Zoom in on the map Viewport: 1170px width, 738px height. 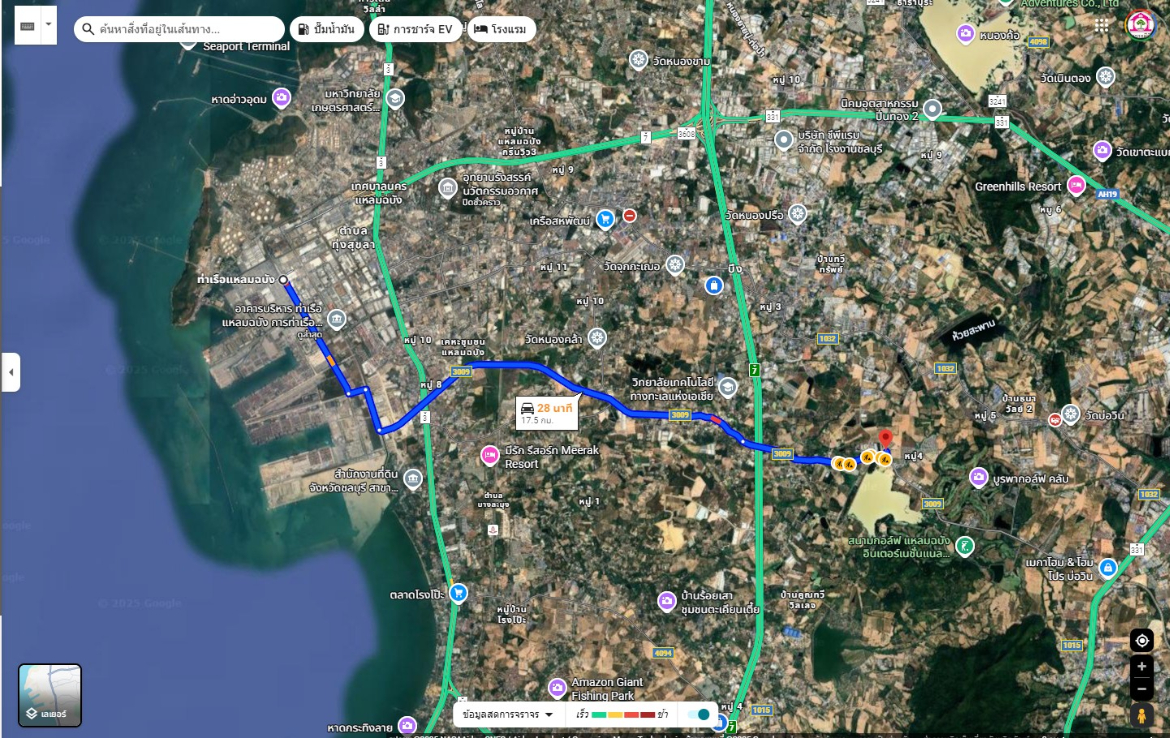coord(1142,666)
